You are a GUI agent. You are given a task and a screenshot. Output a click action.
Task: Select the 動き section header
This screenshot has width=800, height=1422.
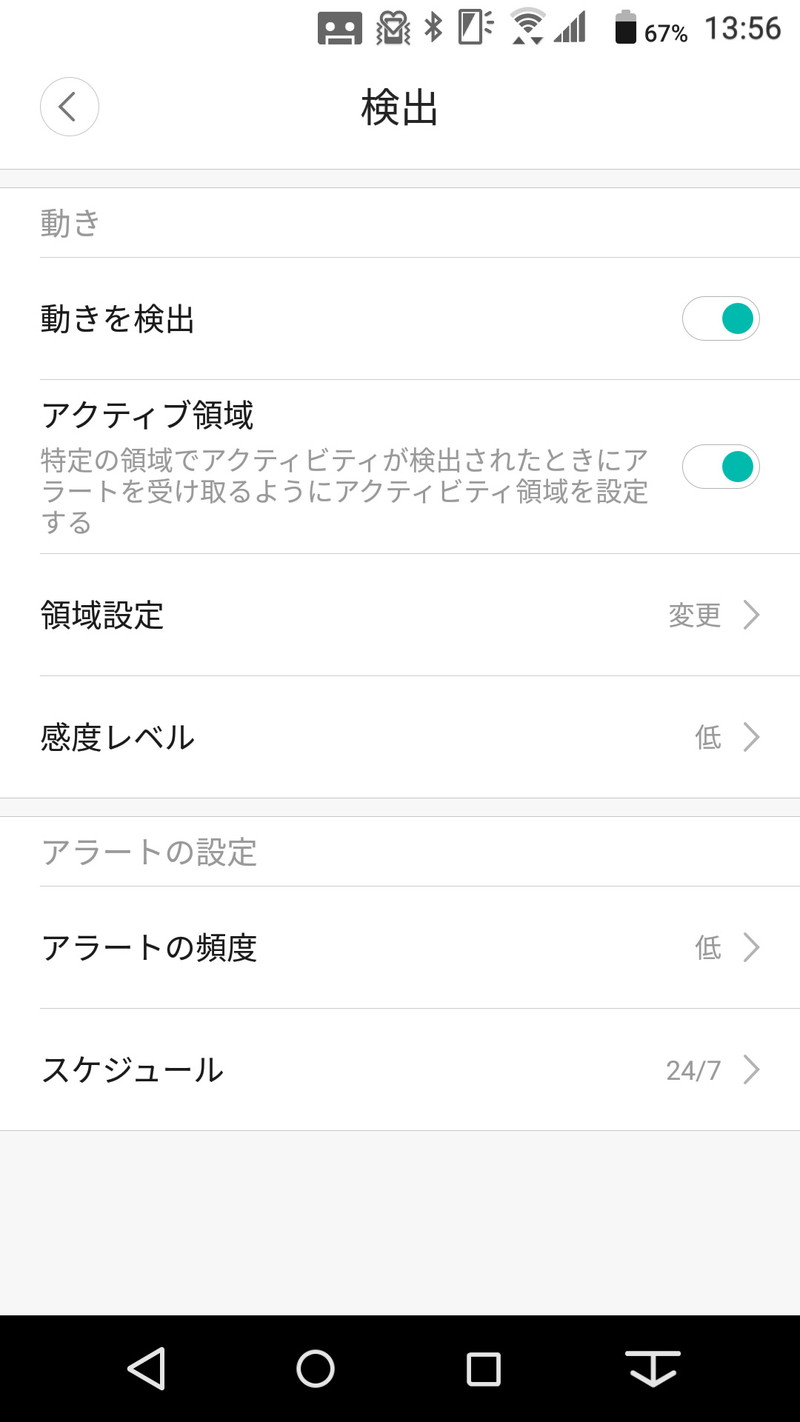[67, 223]
